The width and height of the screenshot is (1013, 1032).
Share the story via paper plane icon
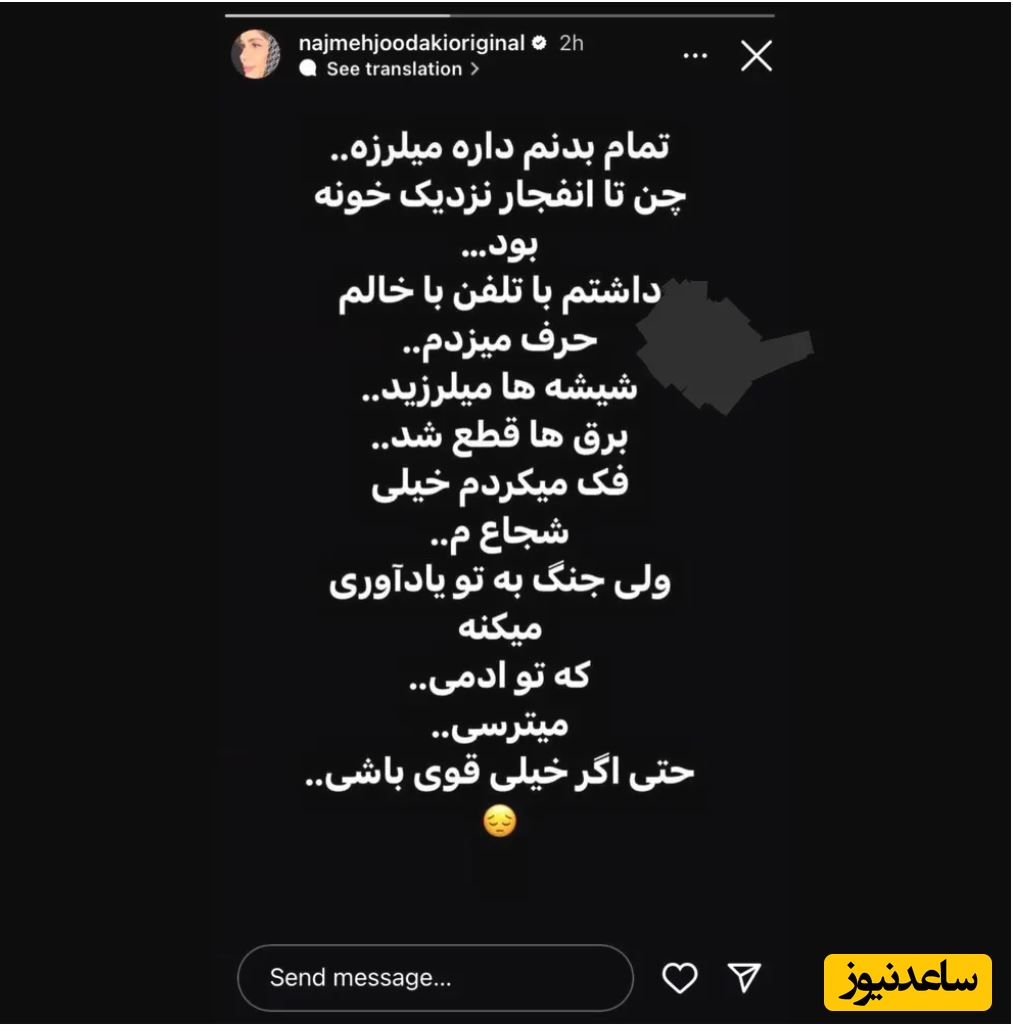coord(744,977)
